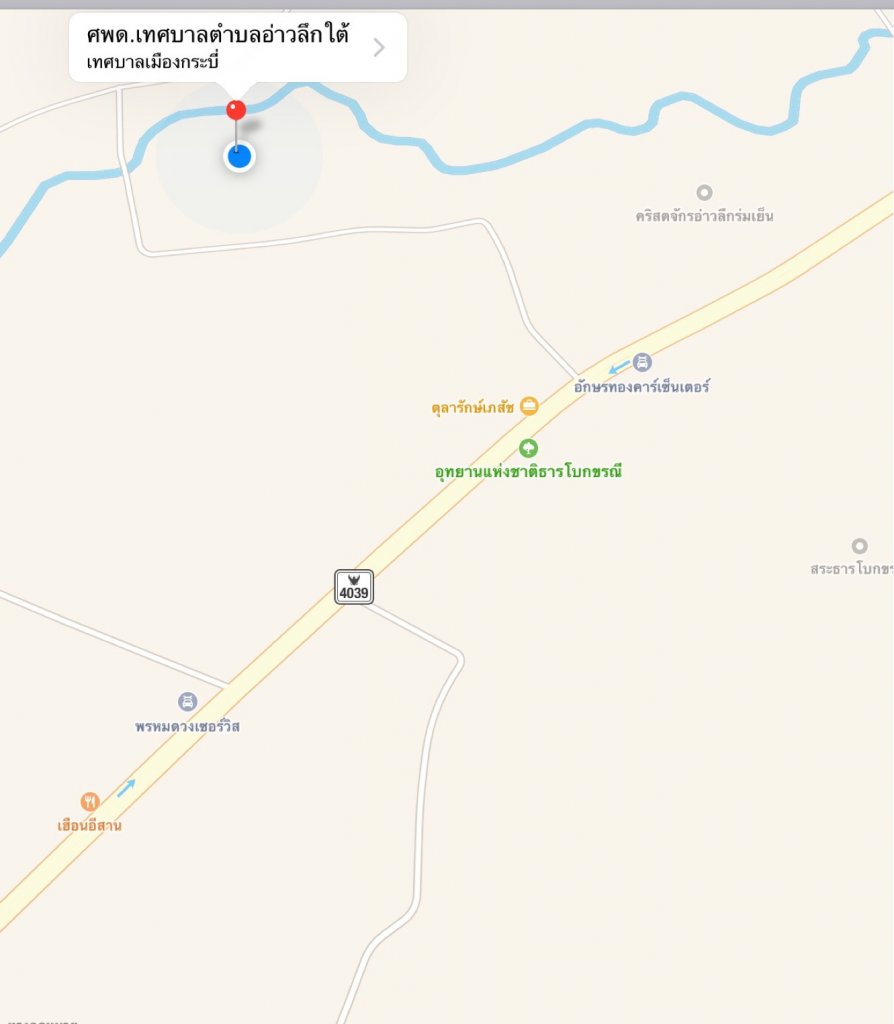This screenshot has width=894, height=1024.
Task: Select อักษรทองคาร์เซ็นเตอร์ car service marker
Action: pos(643,362)
